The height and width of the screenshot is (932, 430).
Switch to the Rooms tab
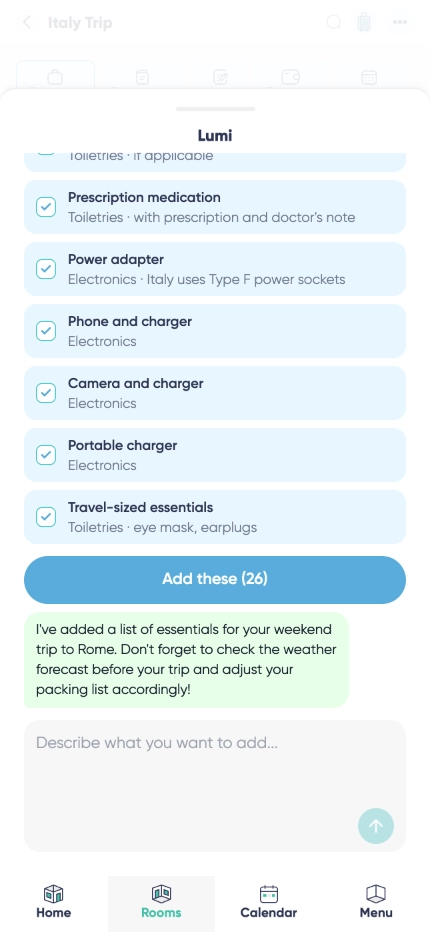click(x=161, y=902)
